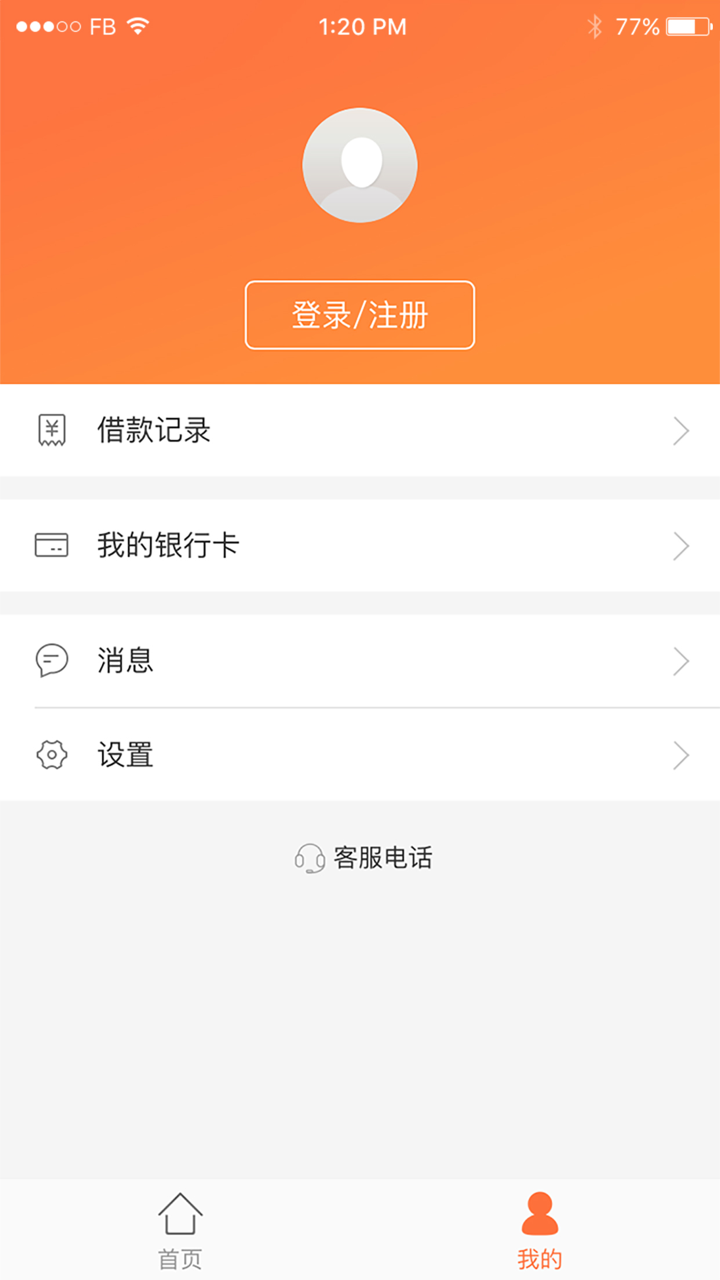720x1280 pixels.
Task: Open 设置 via its disclosure arrow
Action: click(682, 755)
